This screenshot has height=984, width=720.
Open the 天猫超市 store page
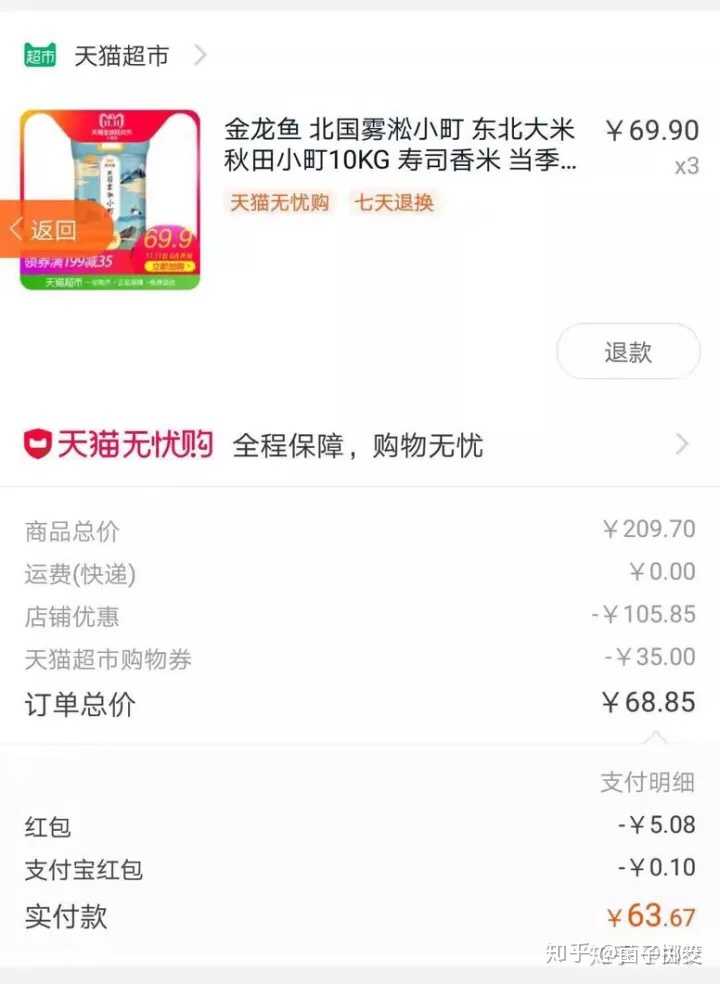(x=120, y=55)
